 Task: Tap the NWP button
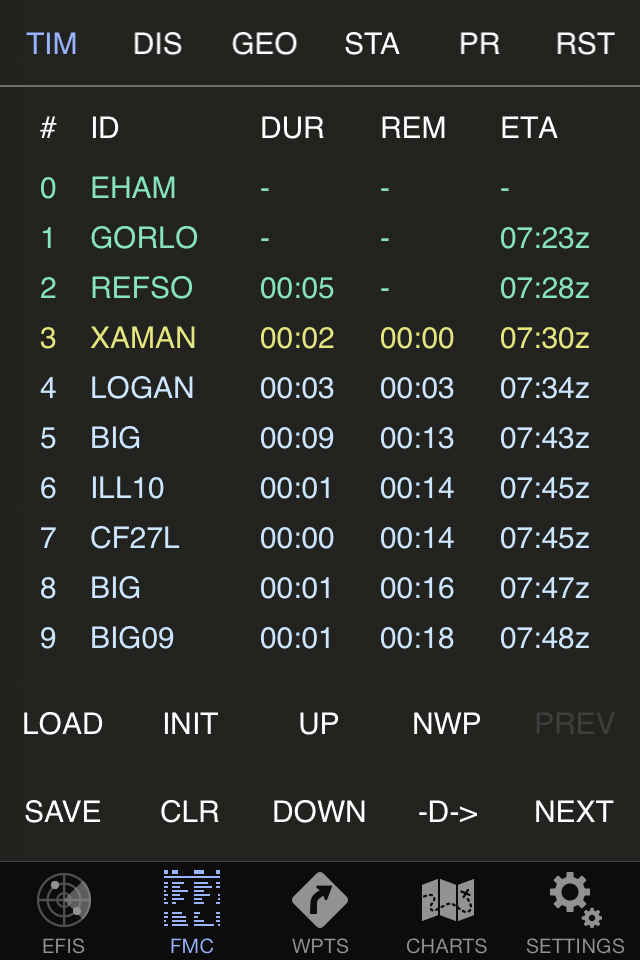(446, 724)
